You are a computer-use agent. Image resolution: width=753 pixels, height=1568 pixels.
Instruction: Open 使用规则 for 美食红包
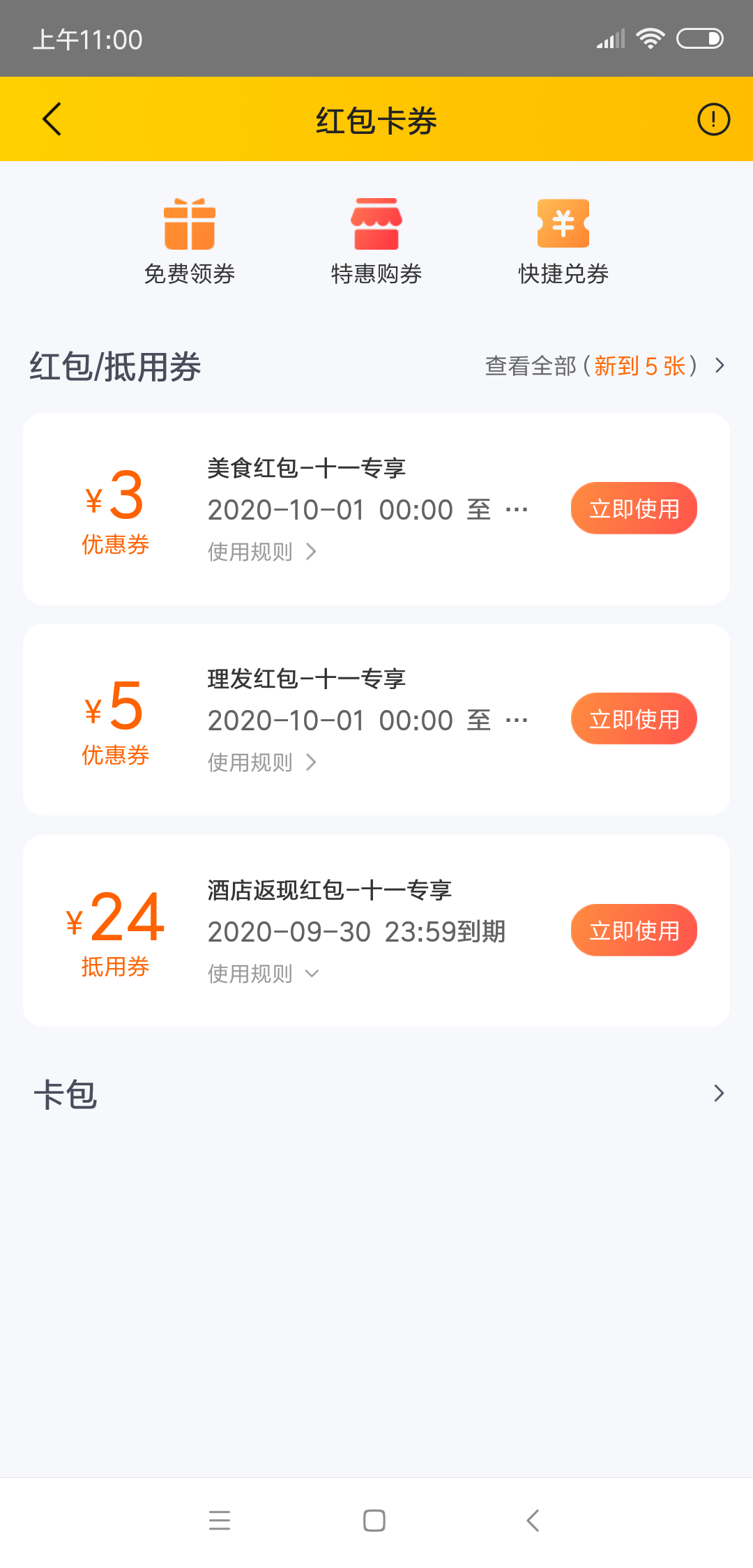click(261, 552)
